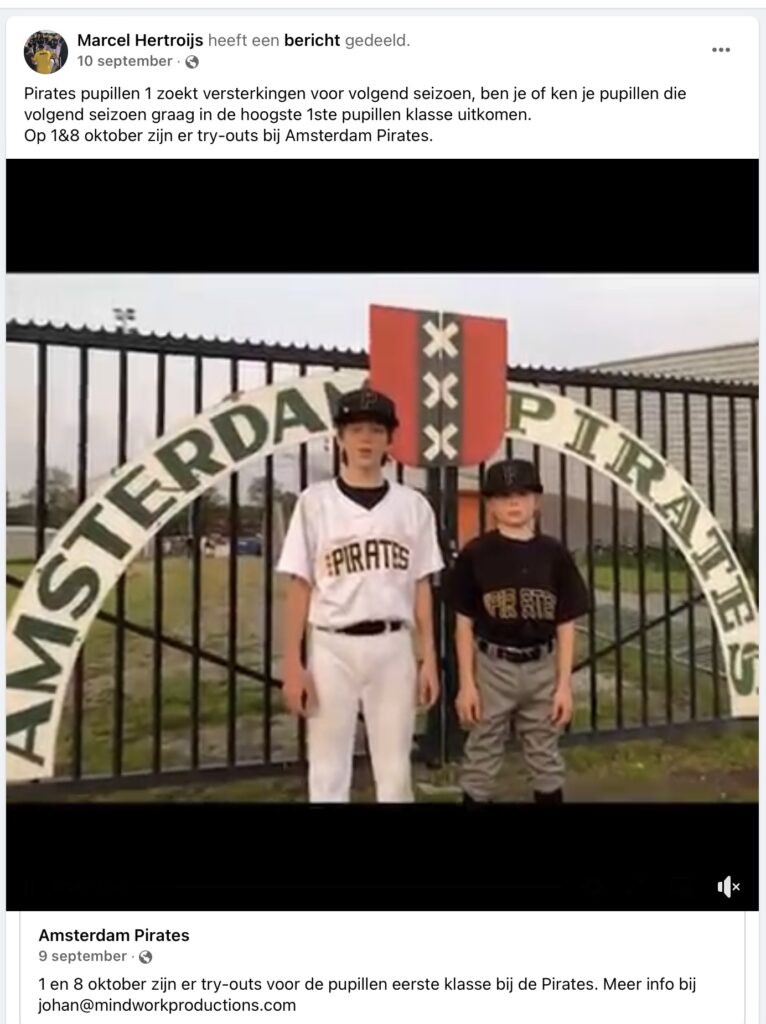Open the shared 'bericht' link
This screenshot has height=1024, width=766.
click(x=312, y=41)
